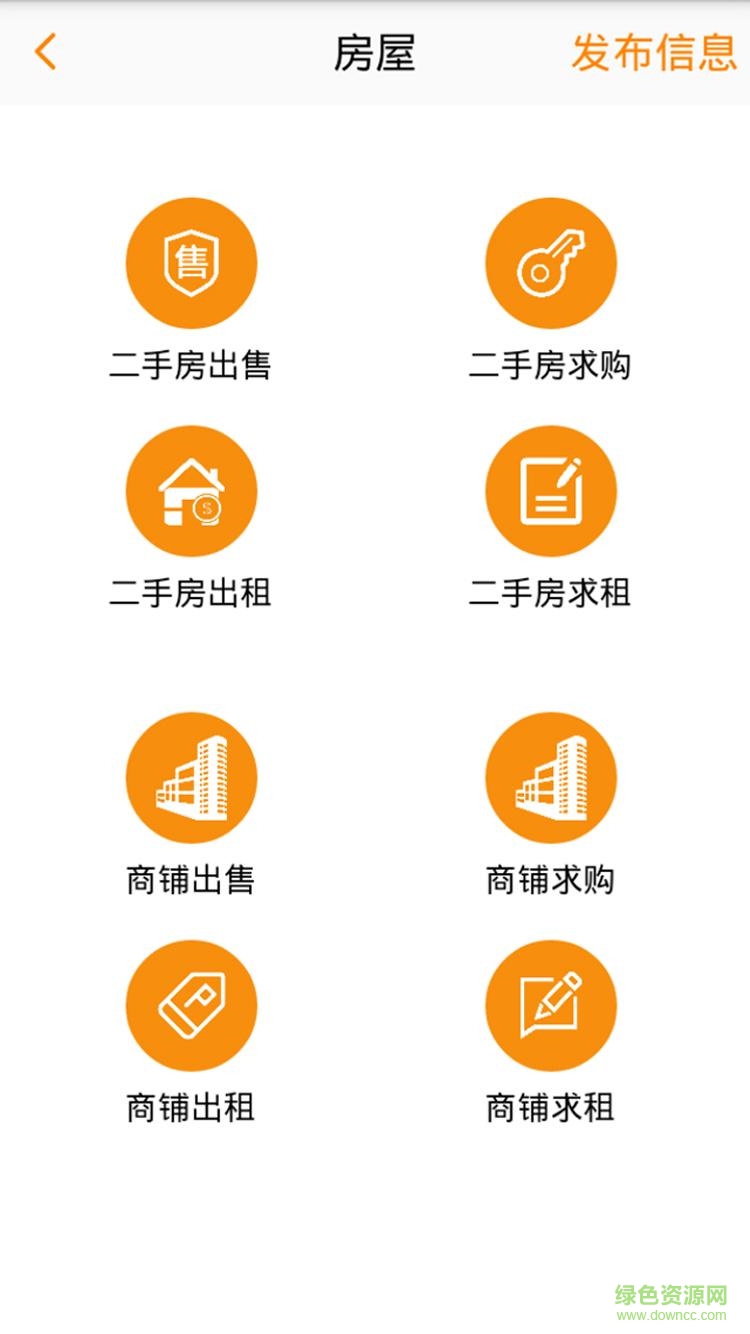Click the 二手房求购 label

point(551,366)
